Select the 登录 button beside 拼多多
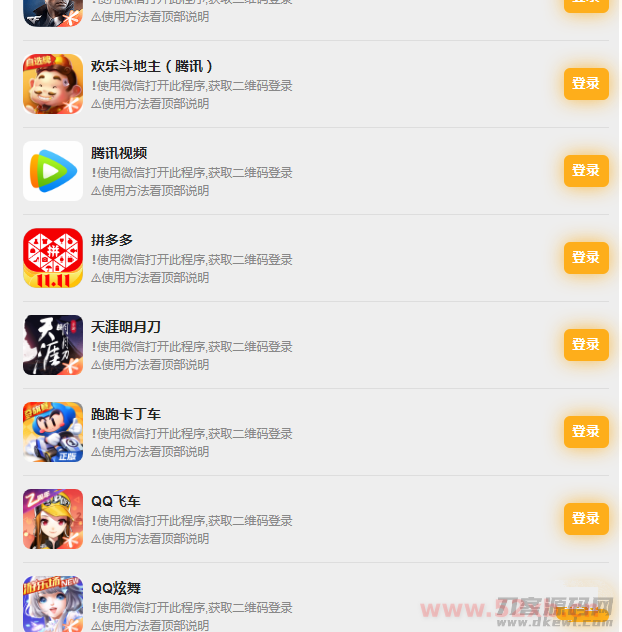Viewport: 622px width, 632px height. coord(585,258)
